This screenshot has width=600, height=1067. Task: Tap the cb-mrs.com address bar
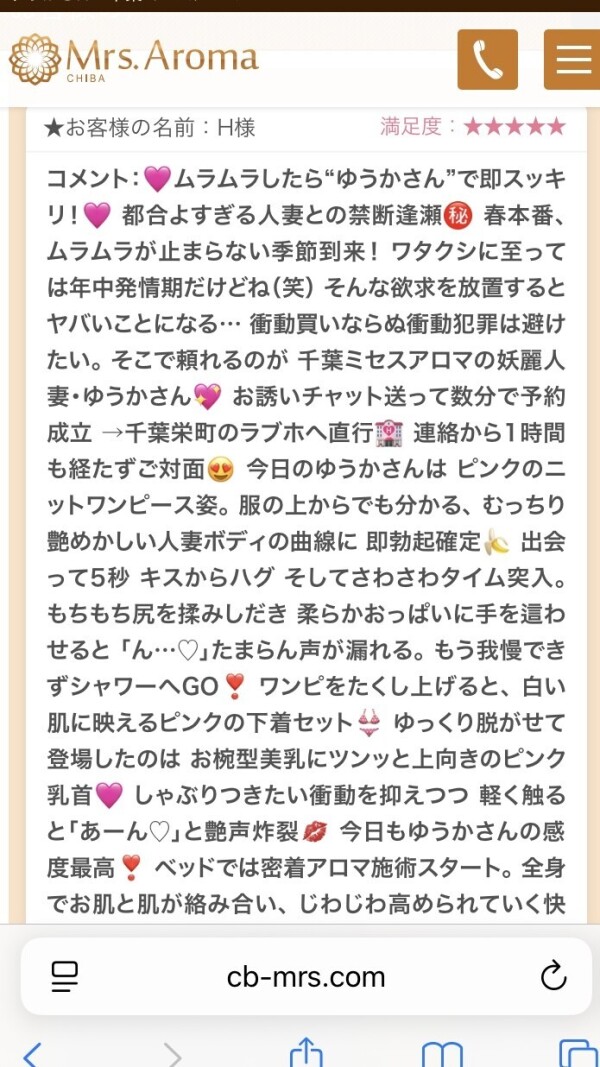click(305, 976)
